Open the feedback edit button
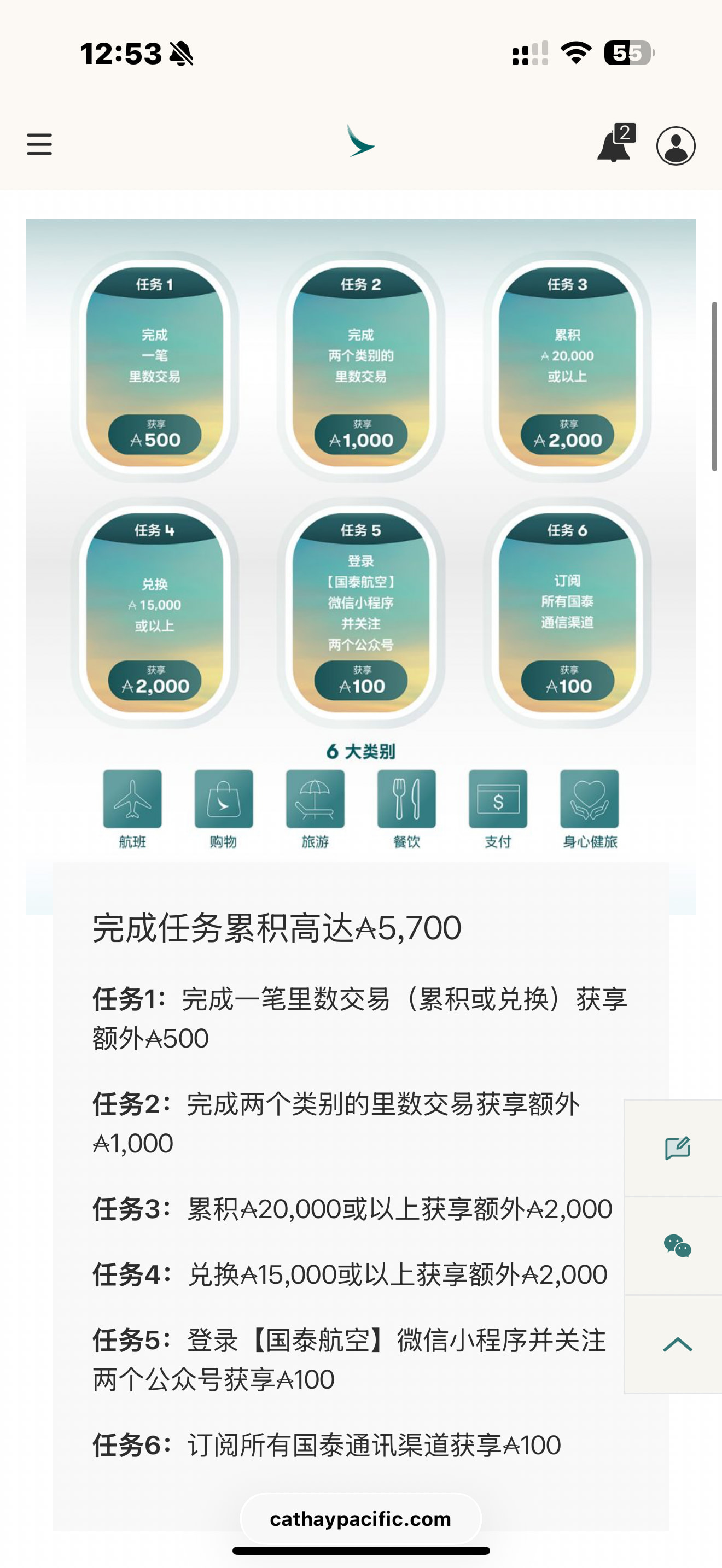Viewport: 722px width, 1568px height. pos(677,1148)
